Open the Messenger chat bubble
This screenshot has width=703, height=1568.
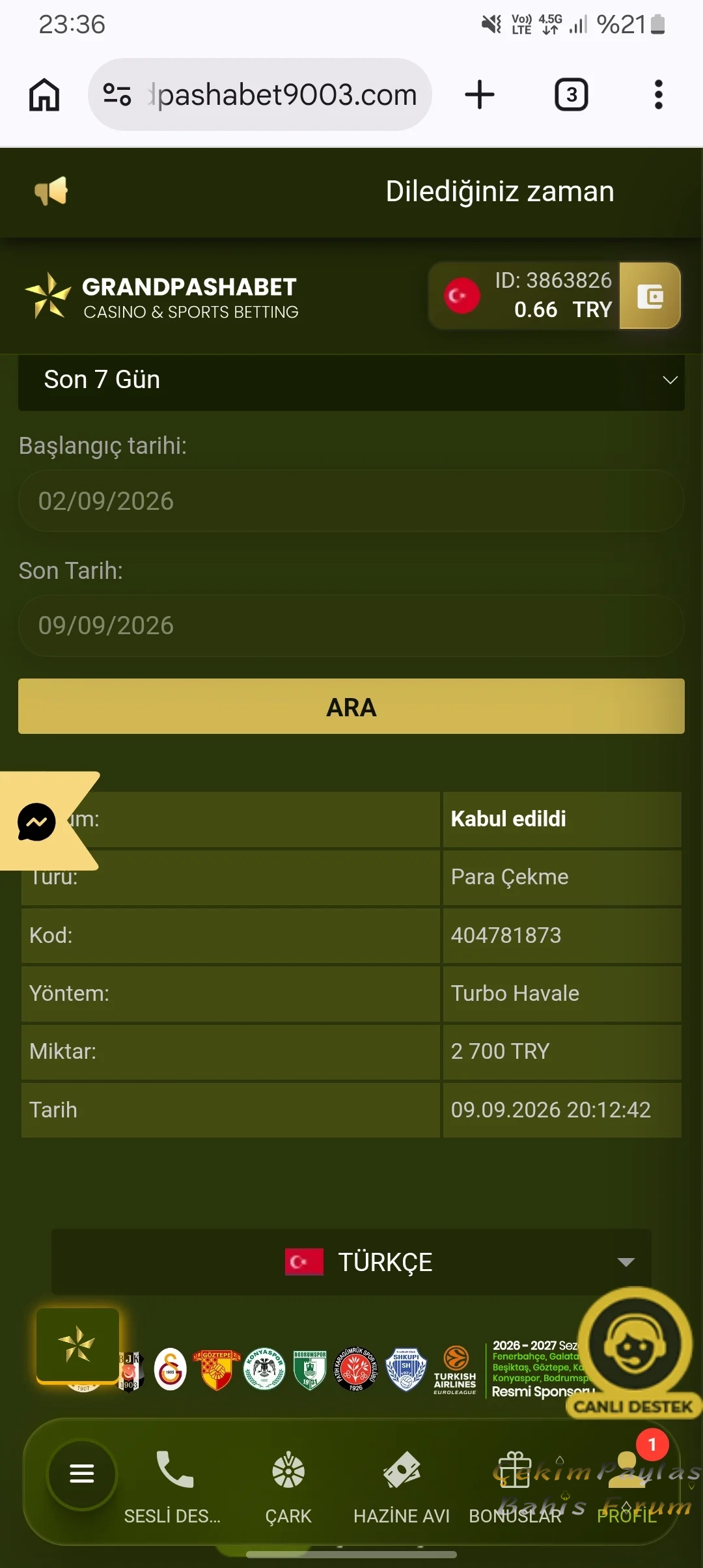point(36,822)
